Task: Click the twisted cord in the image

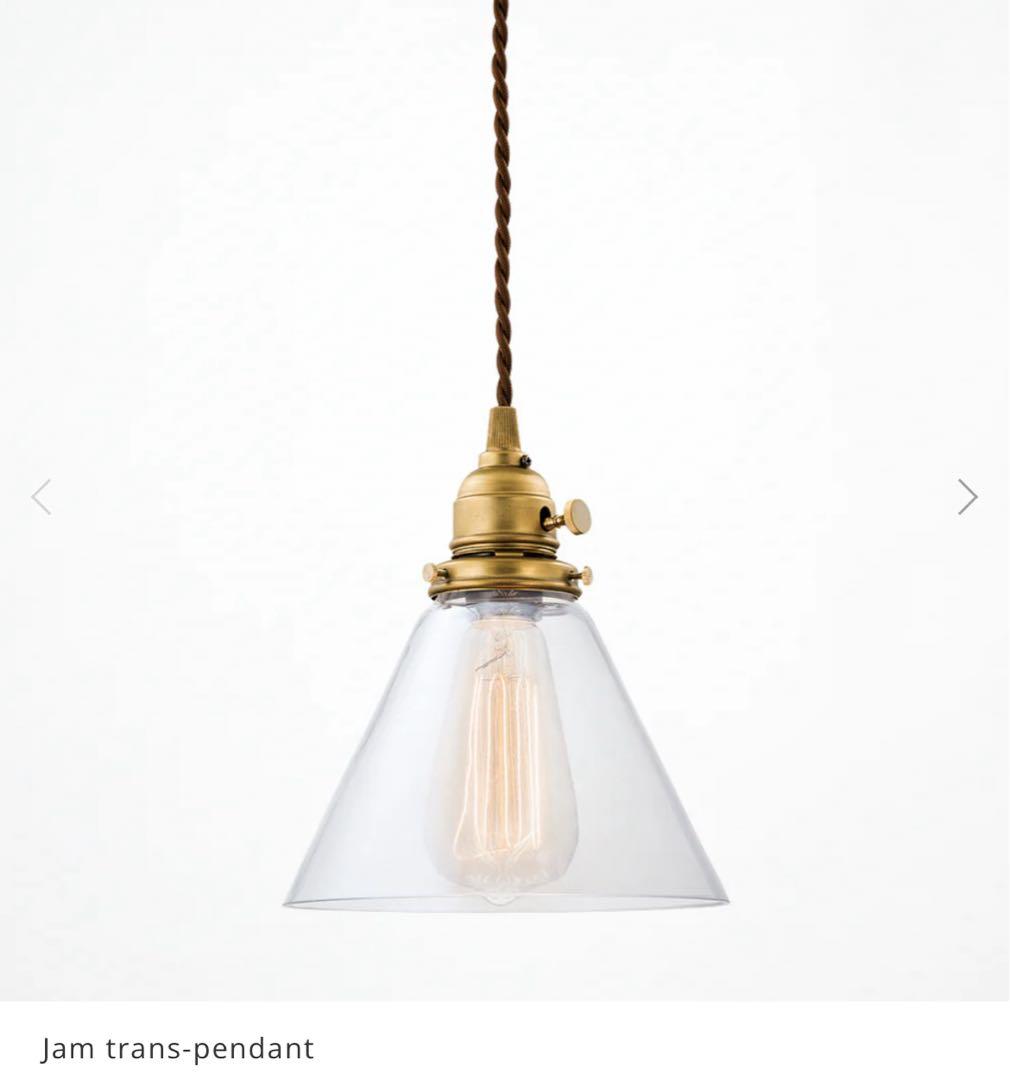Action: tap(505, 200)
